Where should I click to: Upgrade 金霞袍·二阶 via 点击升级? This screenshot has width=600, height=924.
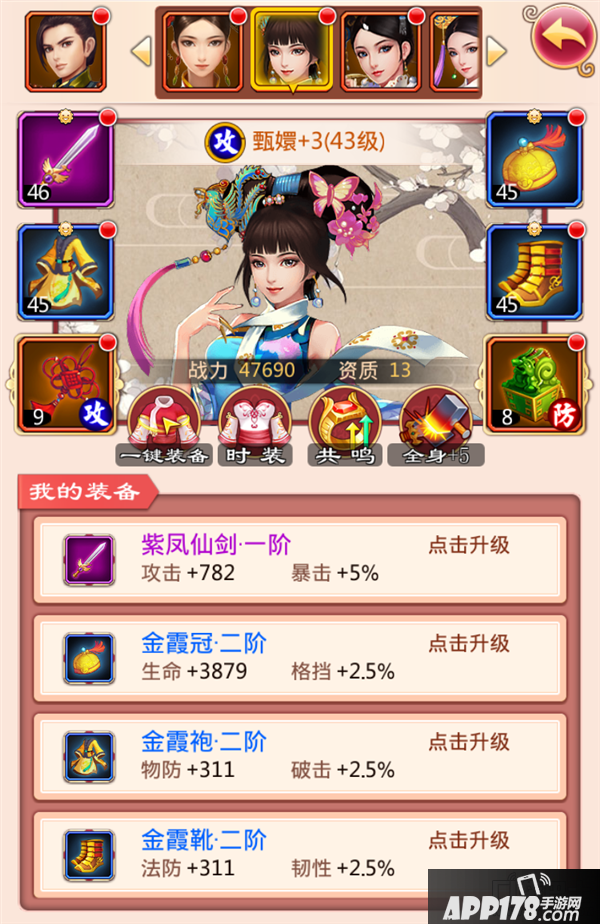(469, 742)
